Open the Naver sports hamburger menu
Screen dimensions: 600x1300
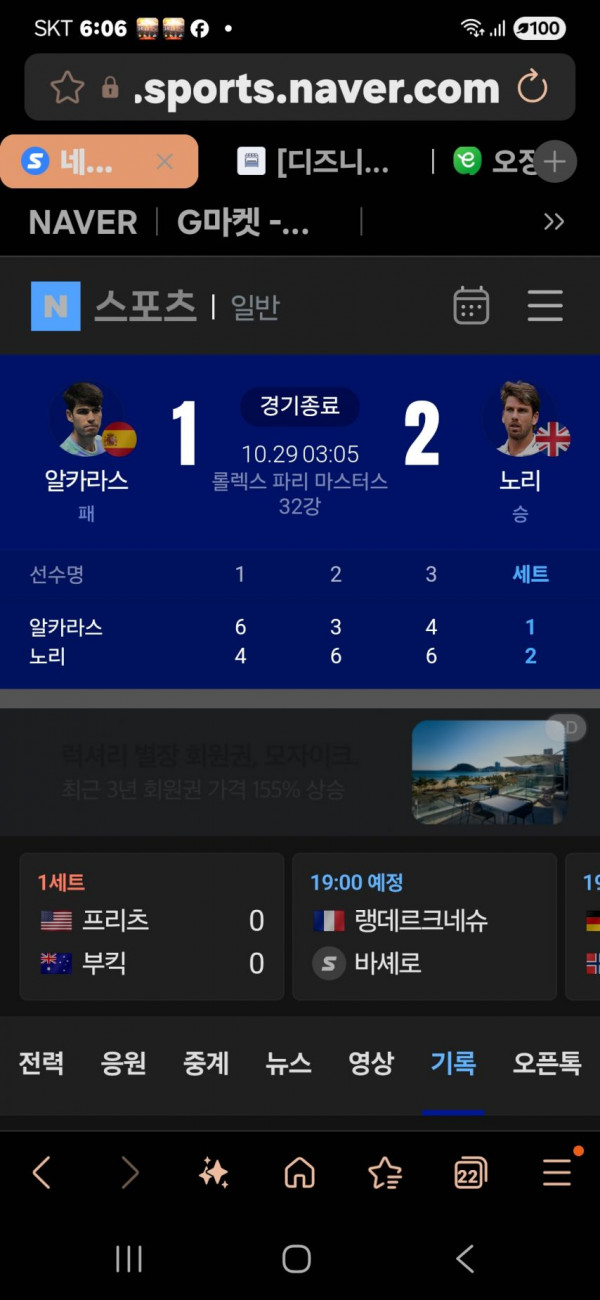pyautogui.click(x=545, y=306)
